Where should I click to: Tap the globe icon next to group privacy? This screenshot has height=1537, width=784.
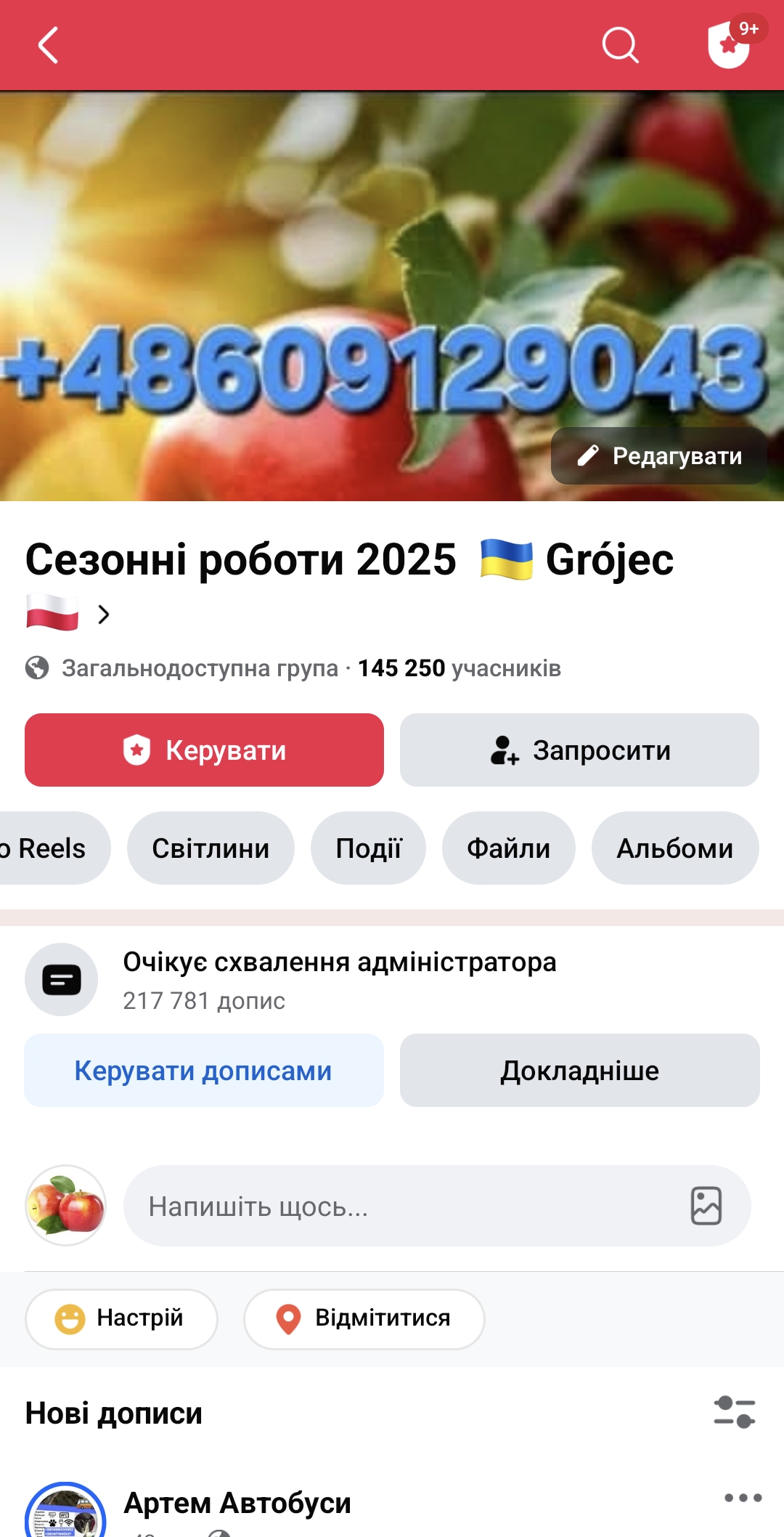click(40, 668)
